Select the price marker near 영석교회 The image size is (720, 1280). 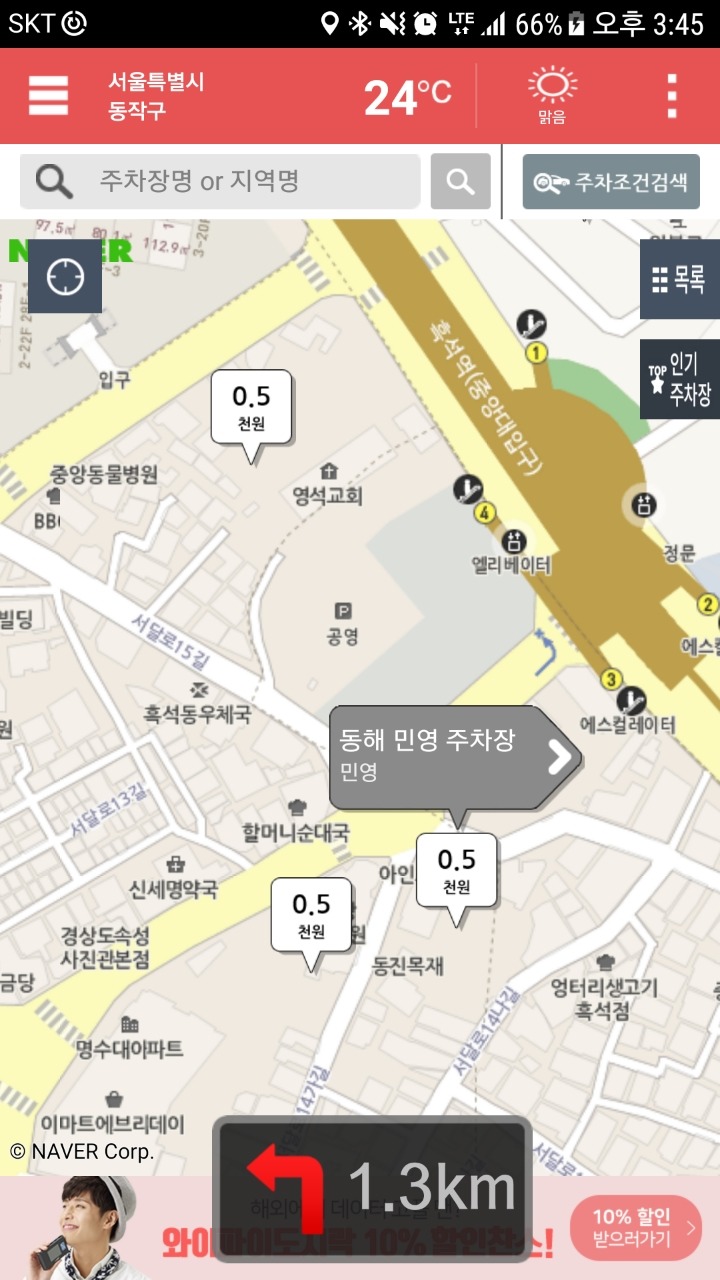pos(251,407)
